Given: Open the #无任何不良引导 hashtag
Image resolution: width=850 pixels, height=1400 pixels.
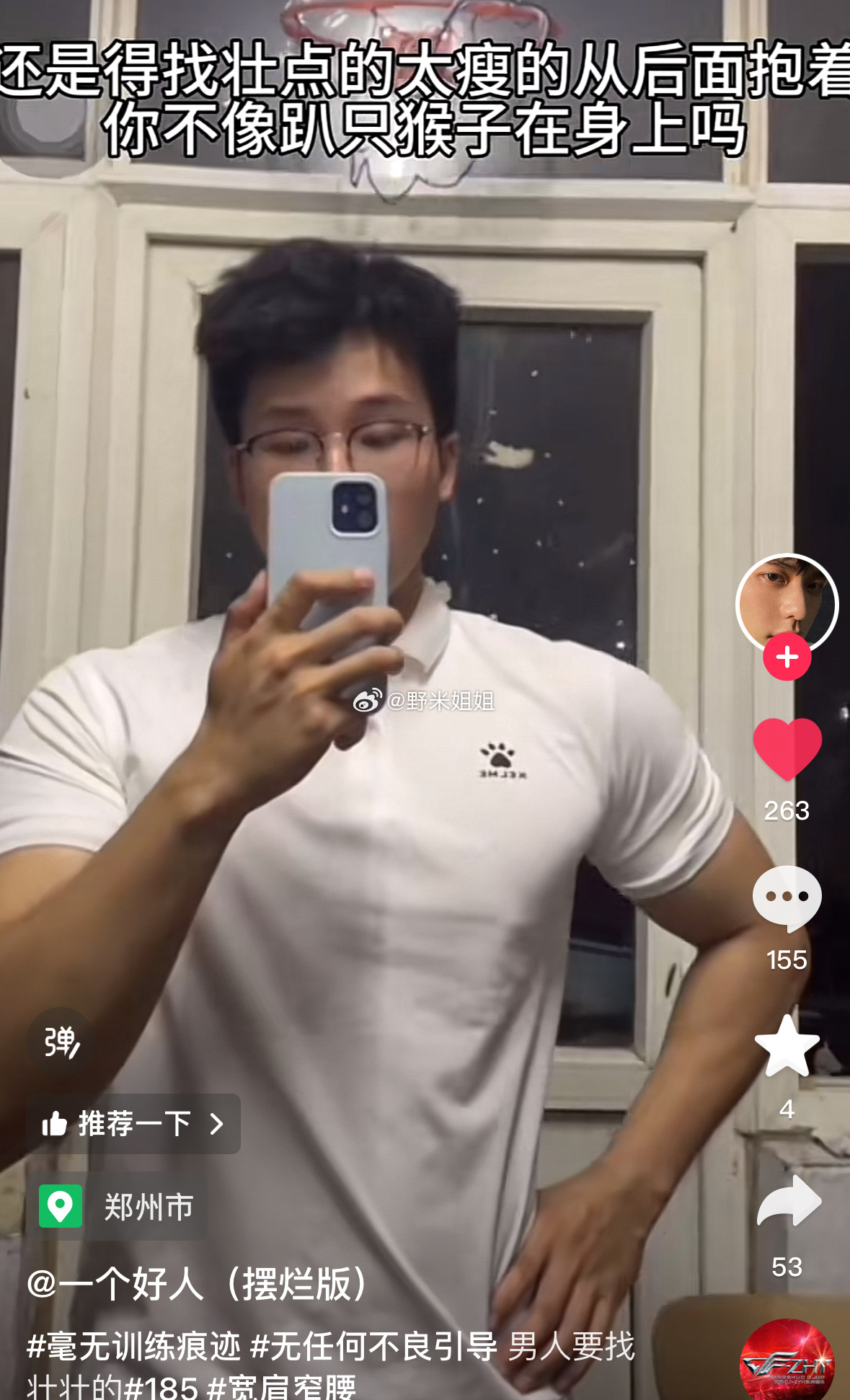Looking at the screenshot, I should (373, 1346).
